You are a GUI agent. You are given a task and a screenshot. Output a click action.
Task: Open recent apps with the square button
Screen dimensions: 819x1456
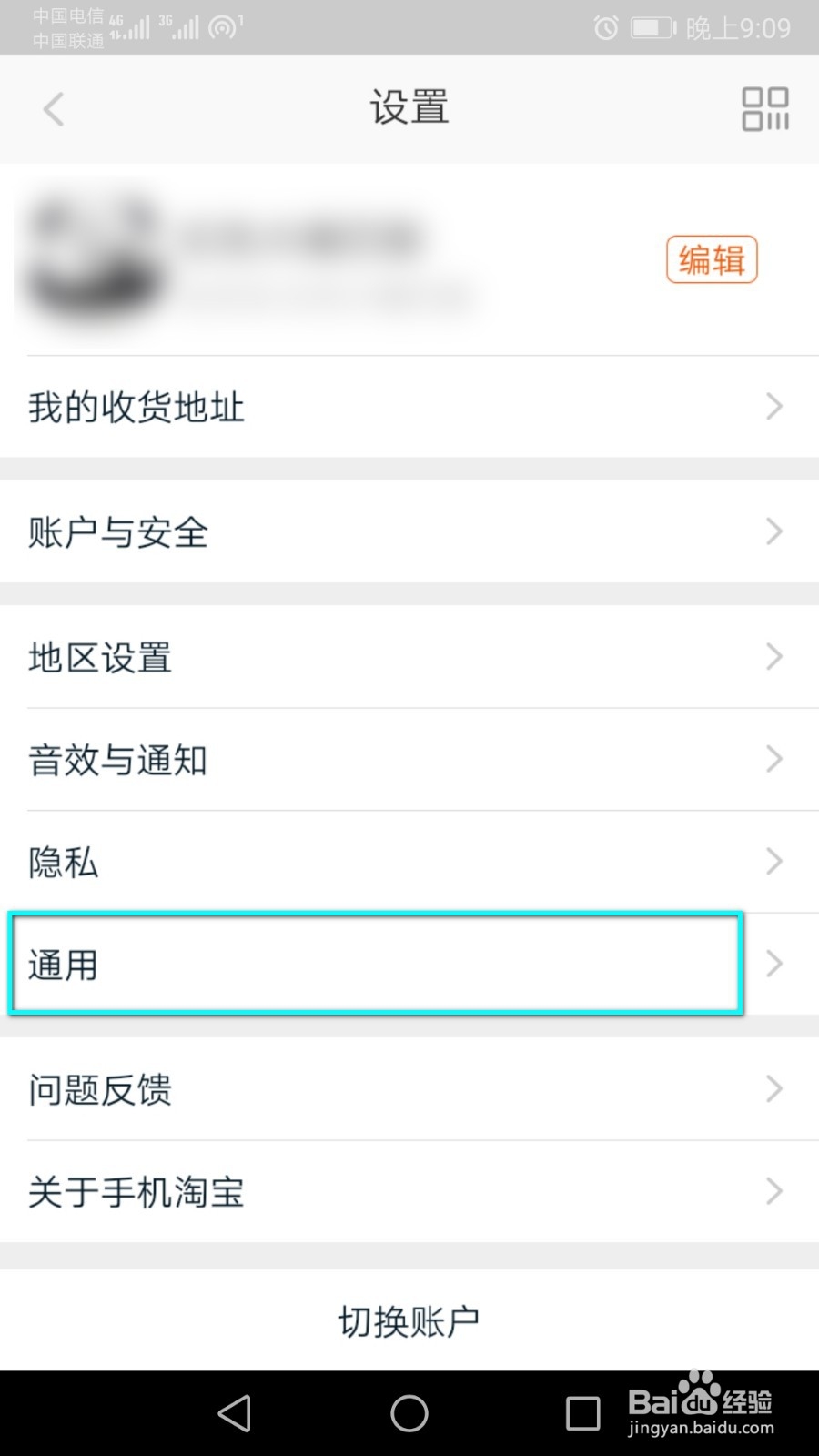coord(582,1413)
